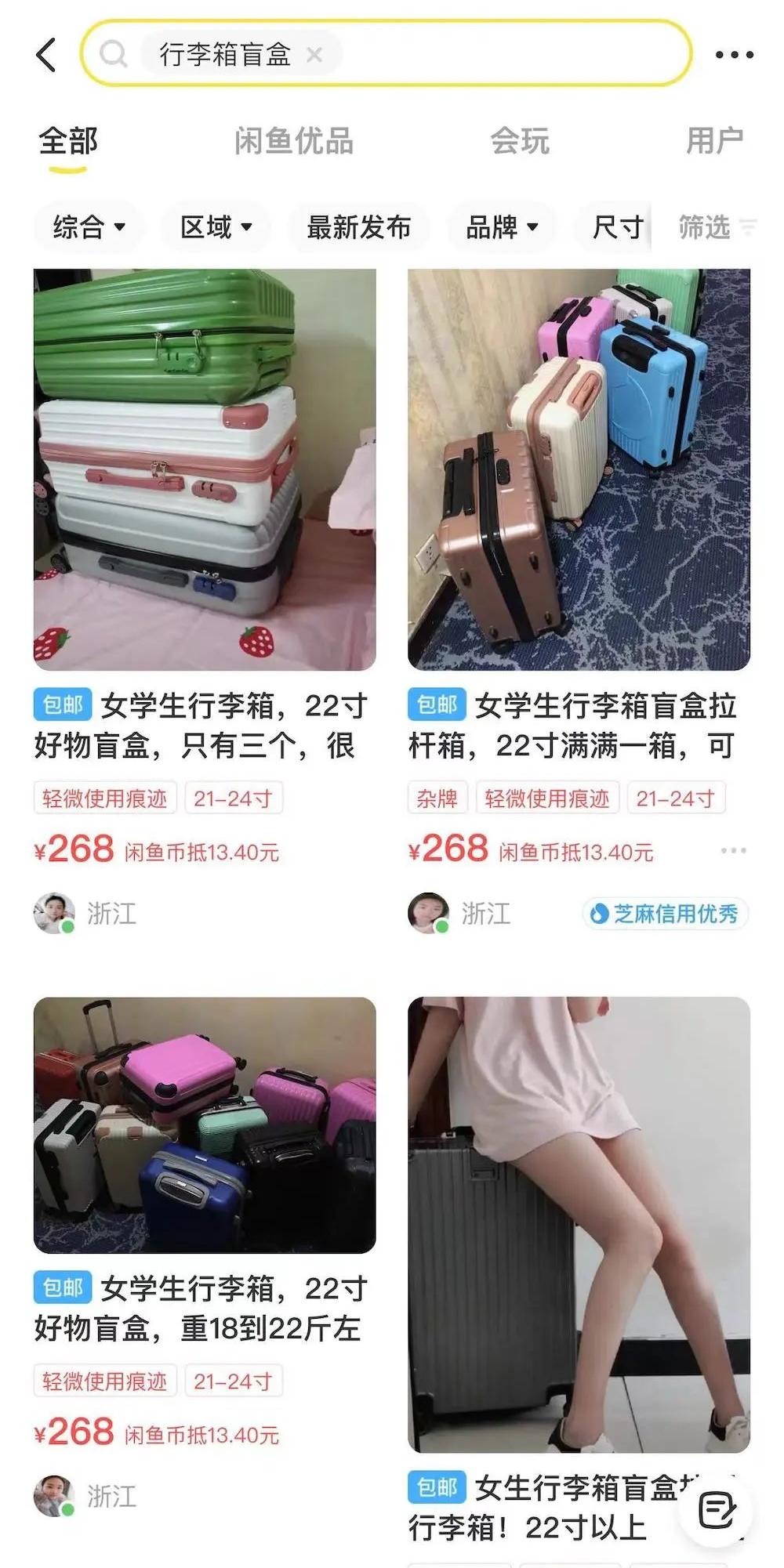Select the 尺寸 size filter
Viewport: 784px width, 1568px height.
coord(615,227)
